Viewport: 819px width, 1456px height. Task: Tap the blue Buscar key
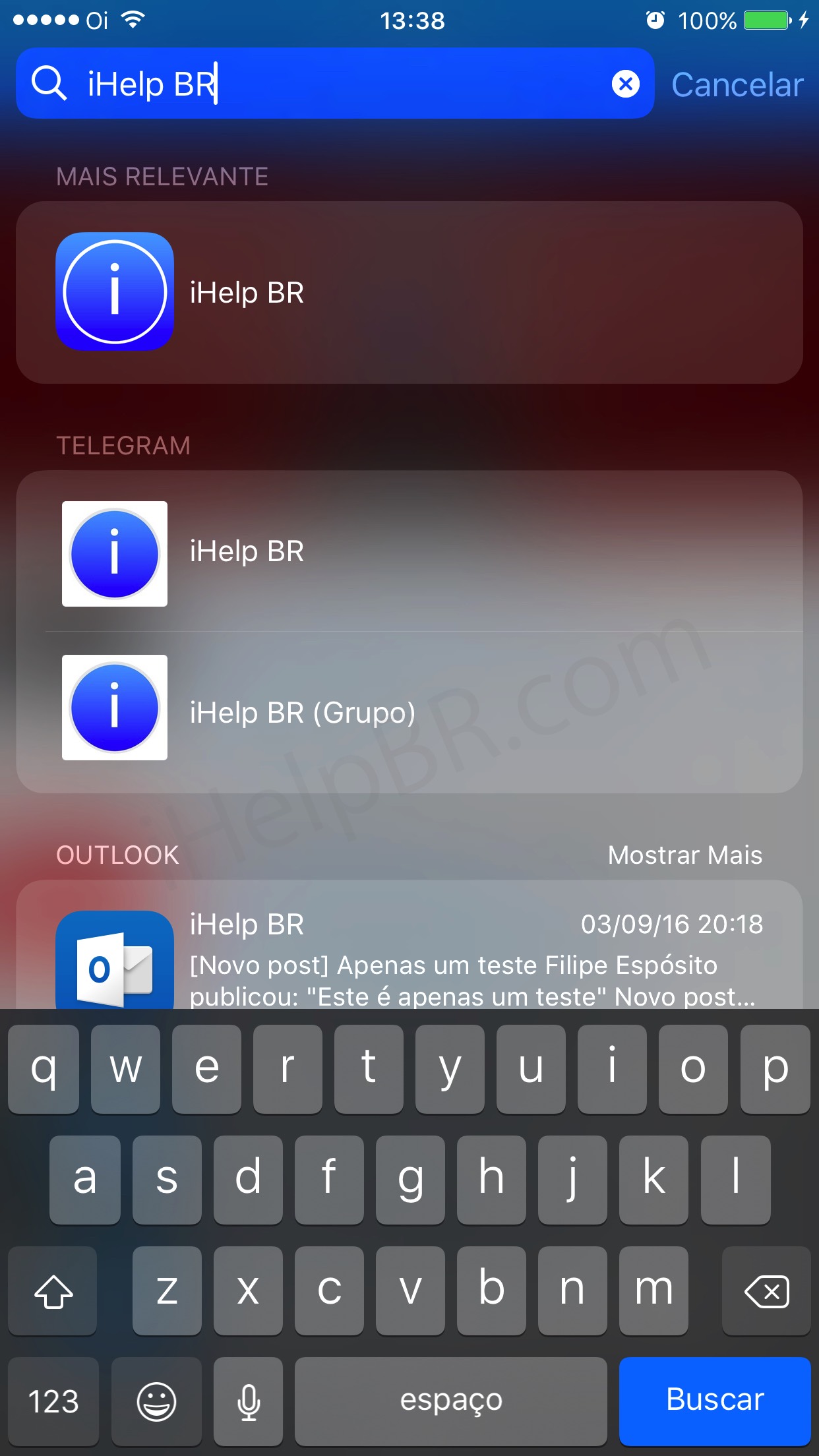tap(714, 1399)
